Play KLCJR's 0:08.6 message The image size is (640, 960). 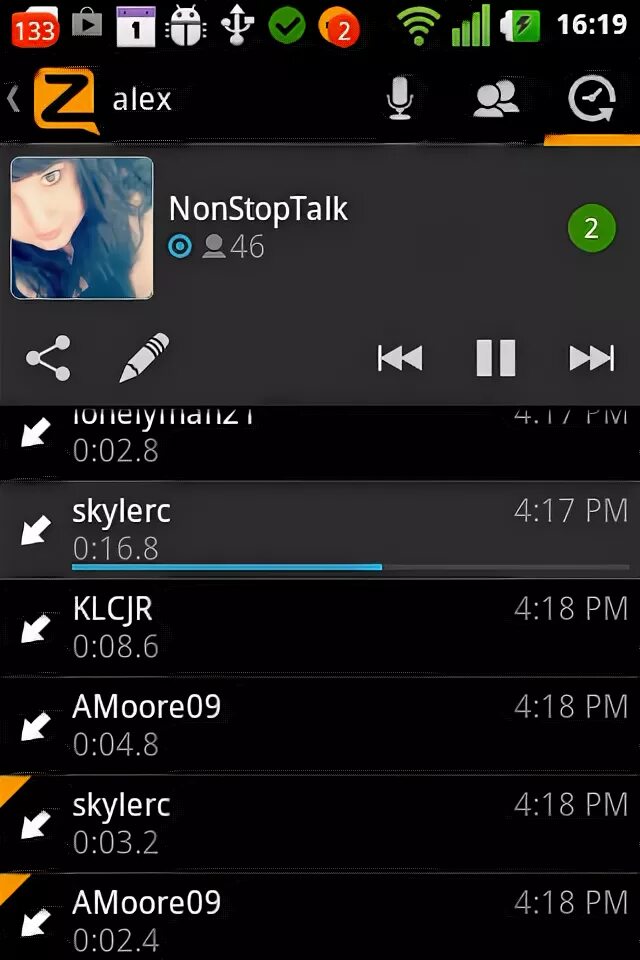[x=320, y=627]
